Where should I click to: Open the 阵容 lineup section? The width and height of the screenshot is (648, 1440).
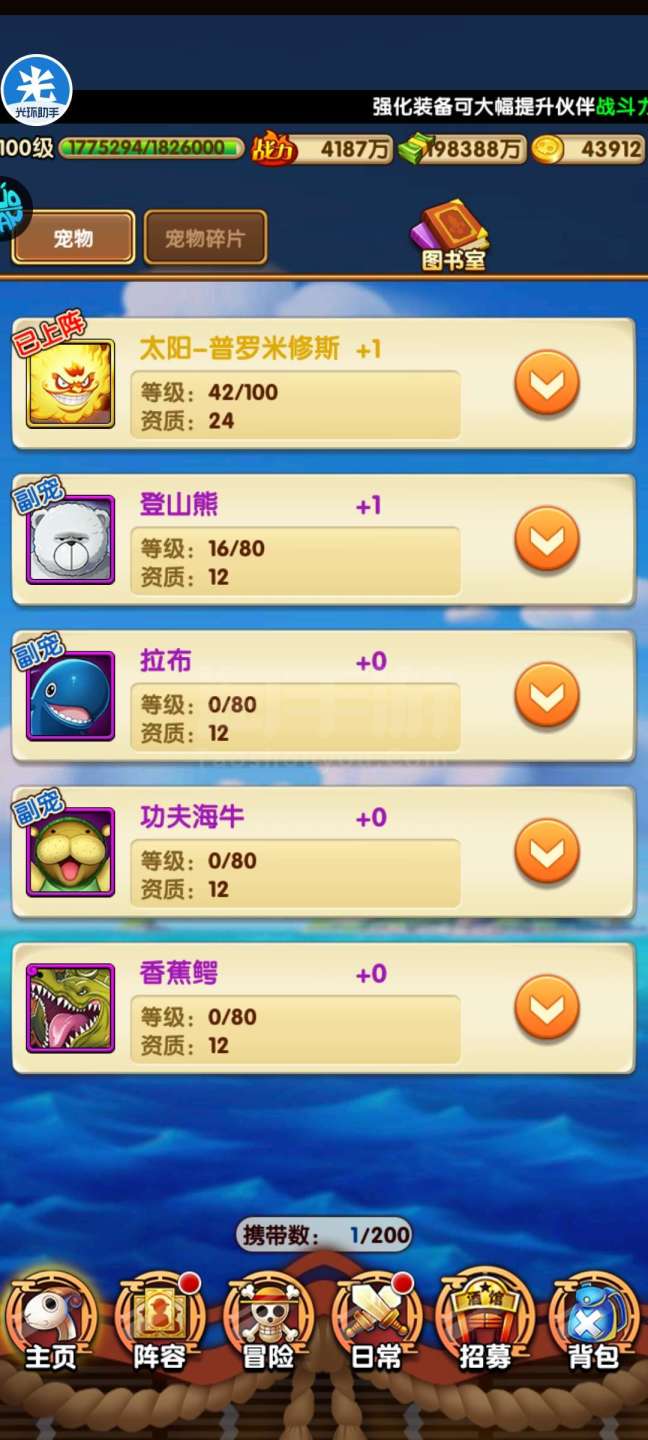click(x=159, y=1322)
